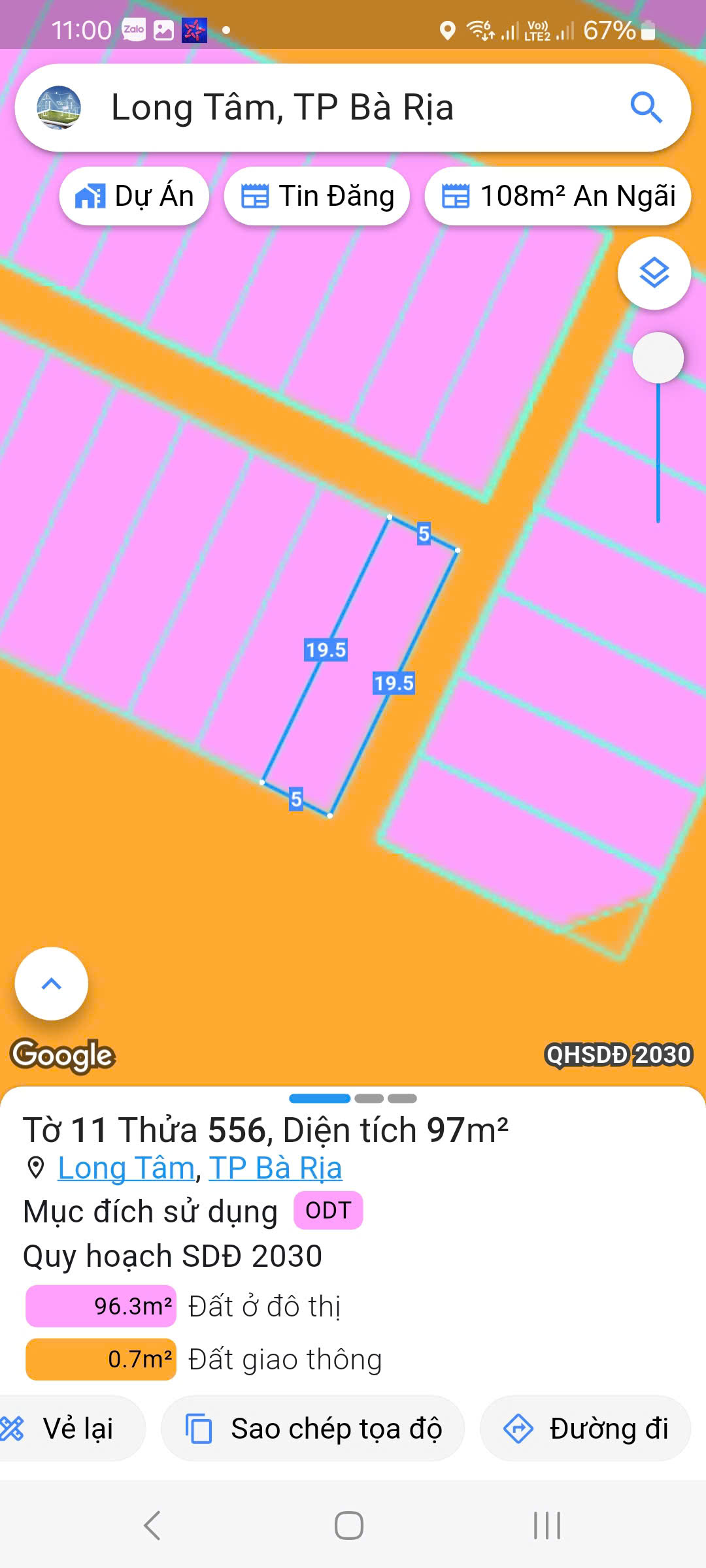The width and height of the screenshot is (706, 1568).
Task: Open the profile avatar in search bar
Action: (x=59, y=108)
